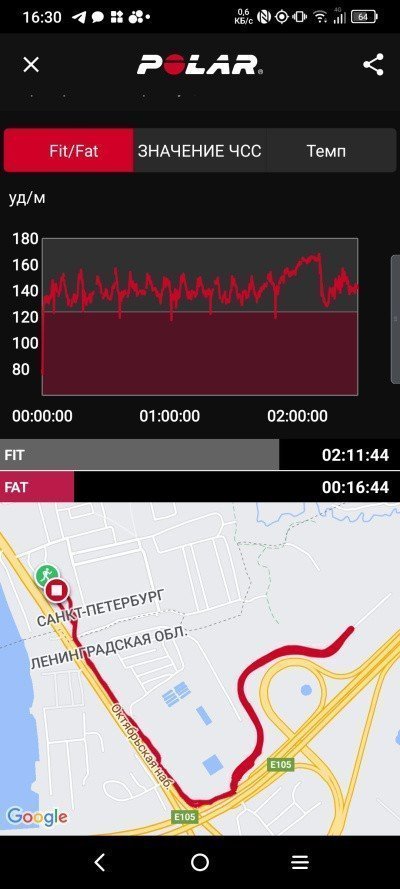
Task: Open the route map
Action: pos(200,669)
